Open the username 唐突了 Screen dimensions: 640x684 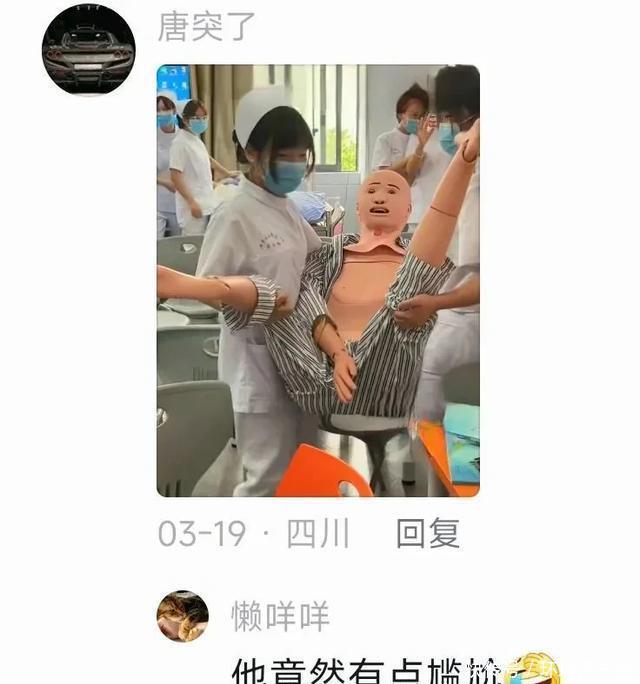click(207, 27)
